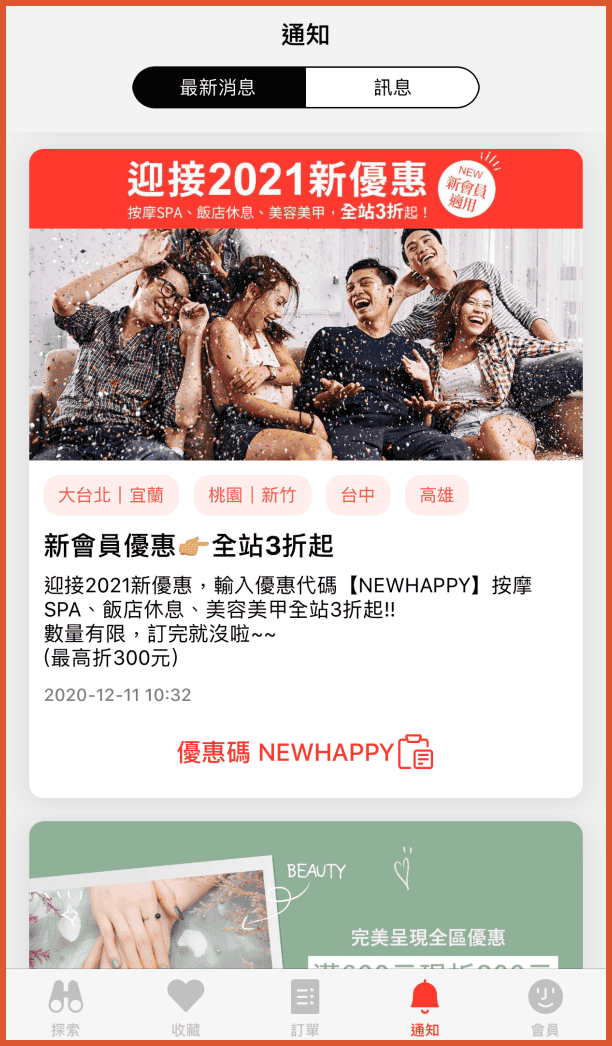Image resolution: width=612 pixels, height=1046 pixels.
Task: Pick the 高雄 chip
Action: (437, 495)
